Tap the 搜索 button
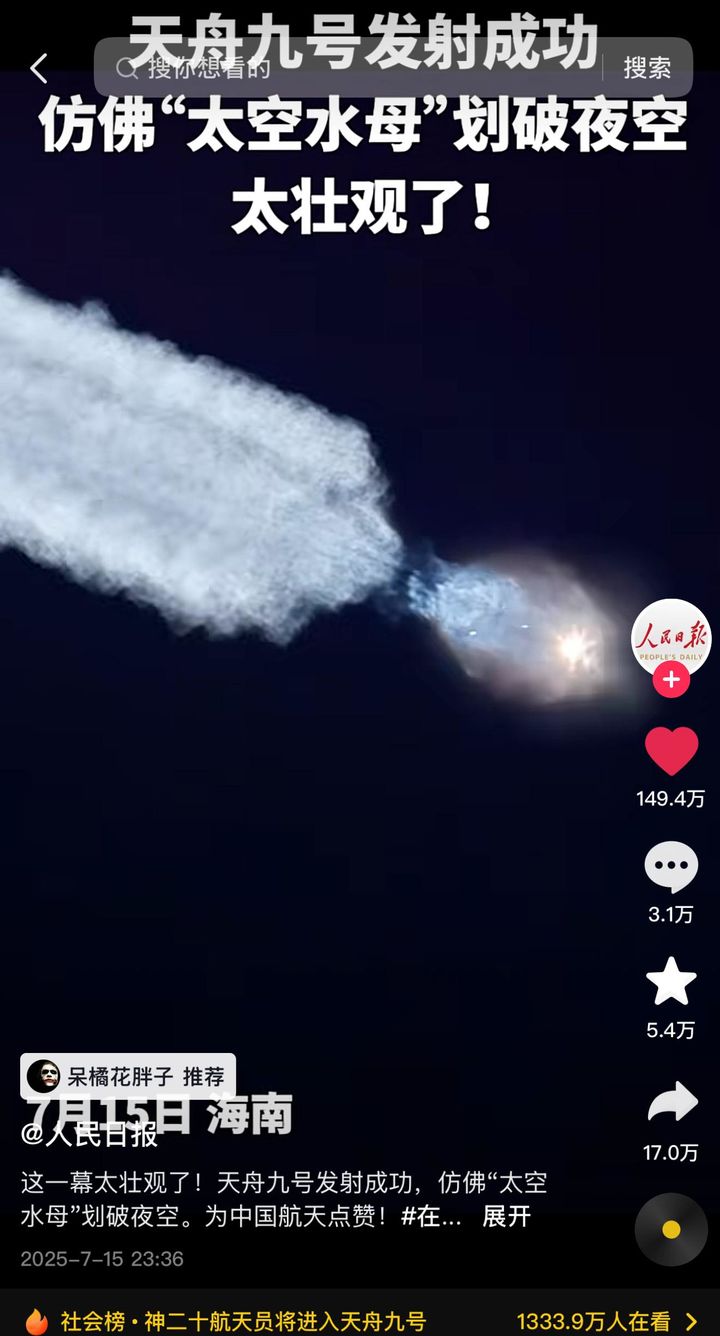This screenshot has height=1336, width=720. coord(647,68)
